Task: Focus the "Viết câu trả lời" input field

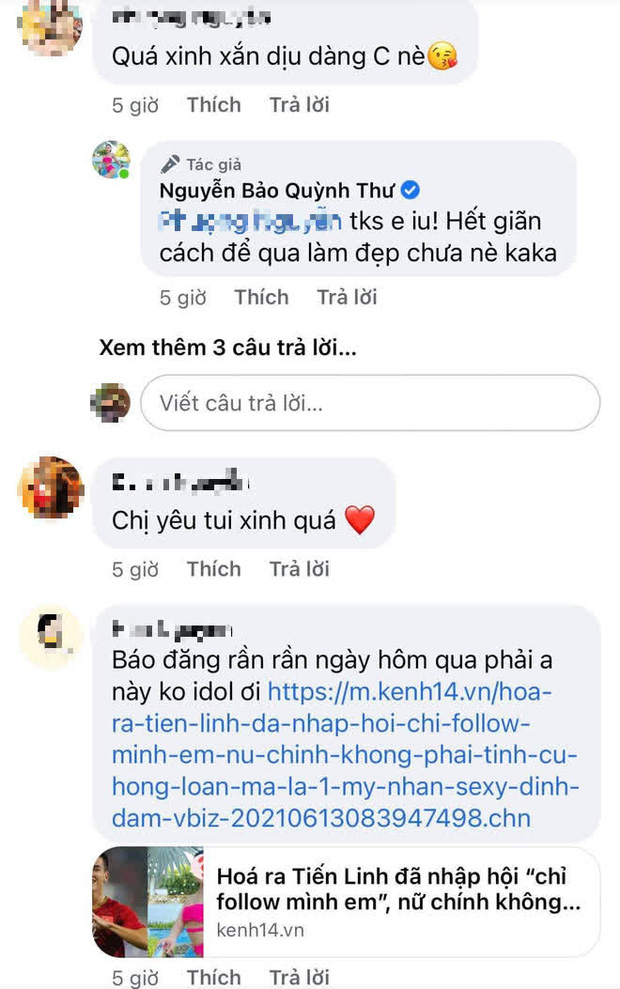Action: pyautogui.click(x=370, y=403)
